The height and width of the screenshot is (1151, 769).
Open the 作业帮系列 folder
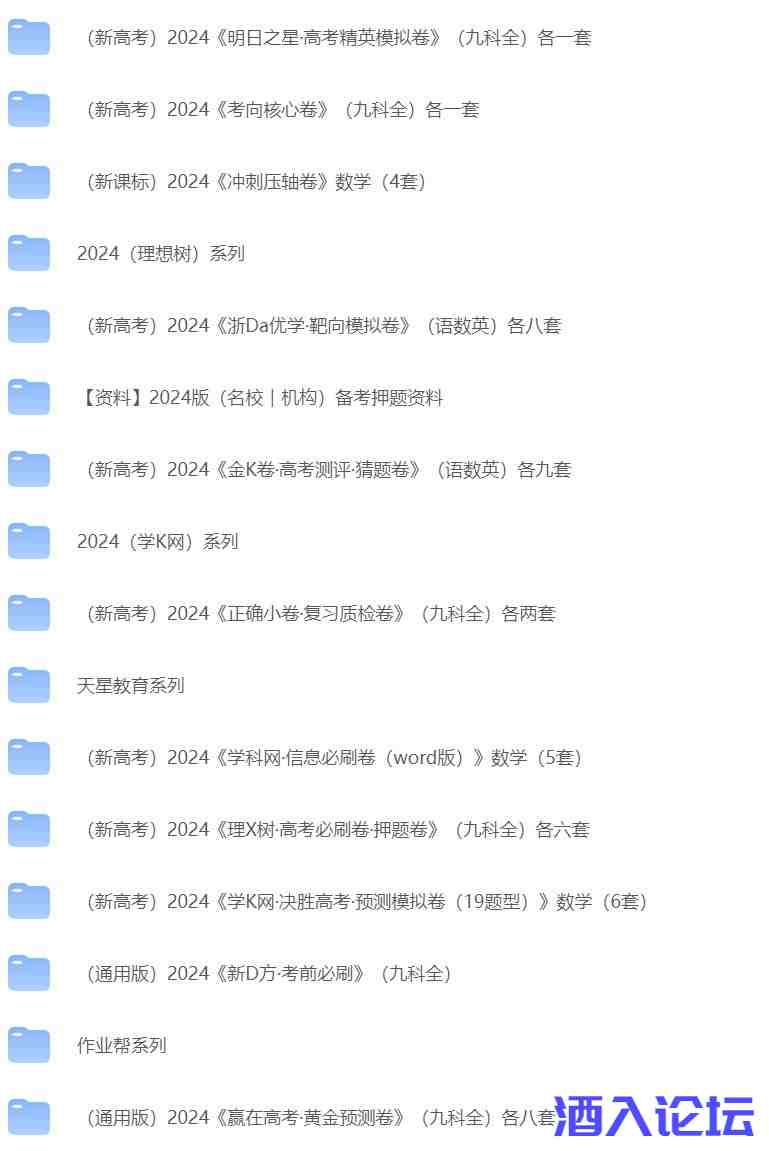[122, 1046]
